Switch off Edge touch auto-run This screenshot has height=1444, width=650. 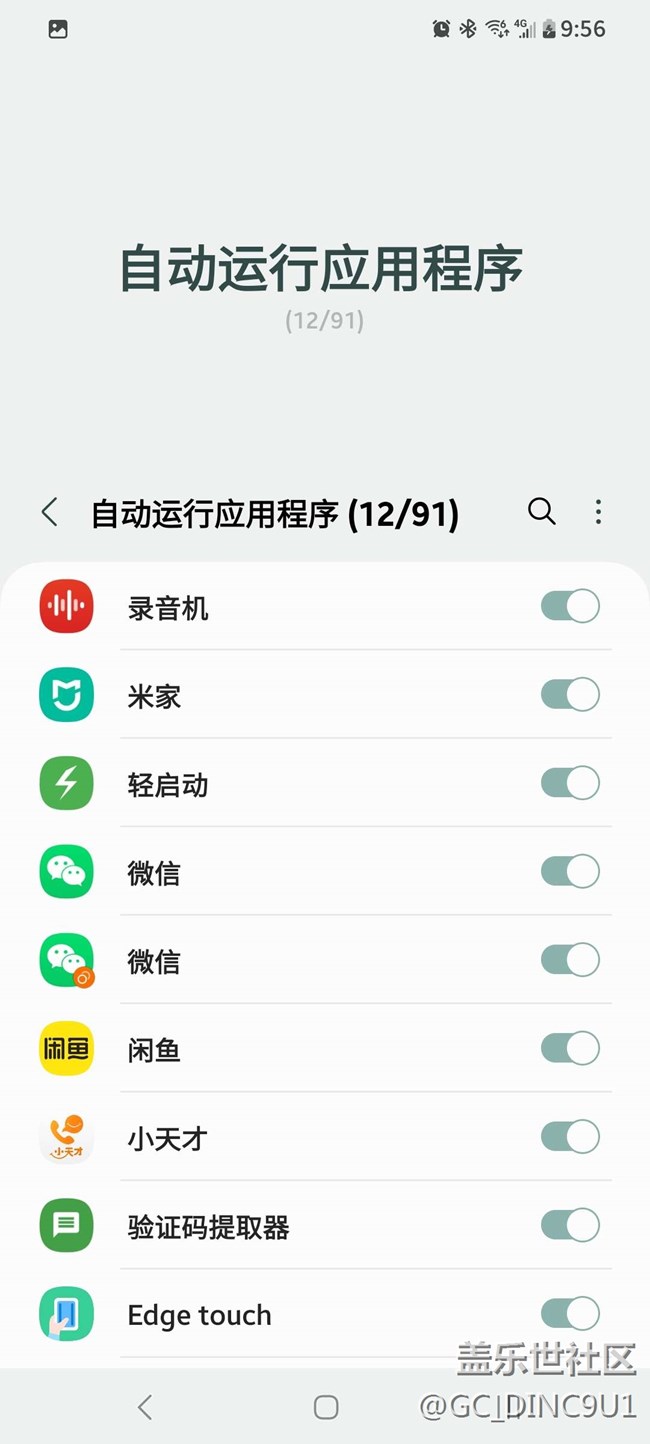click(570, 1313)
